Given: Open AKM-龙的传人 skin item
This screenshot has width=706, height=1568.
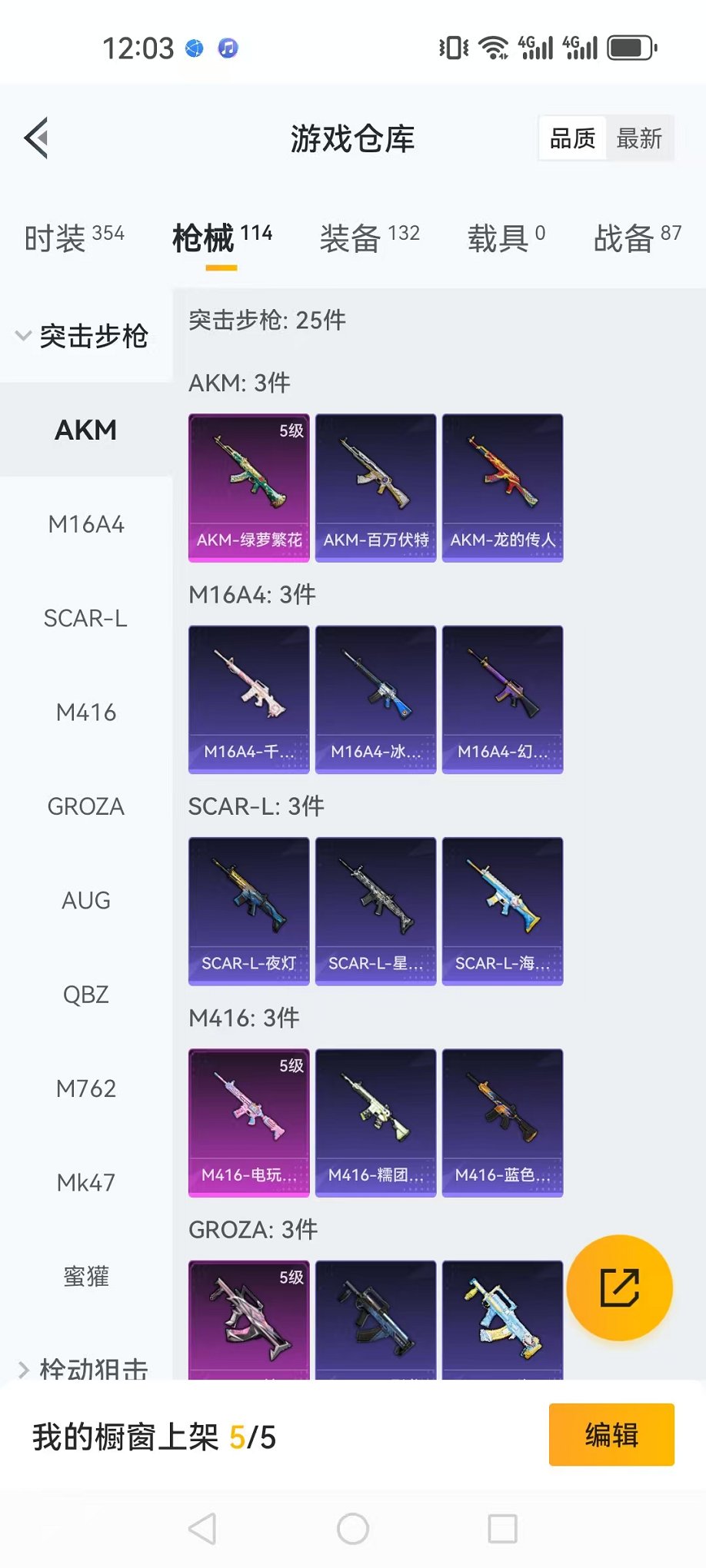Looking at the screenshot, I should (x=502, y=488).
